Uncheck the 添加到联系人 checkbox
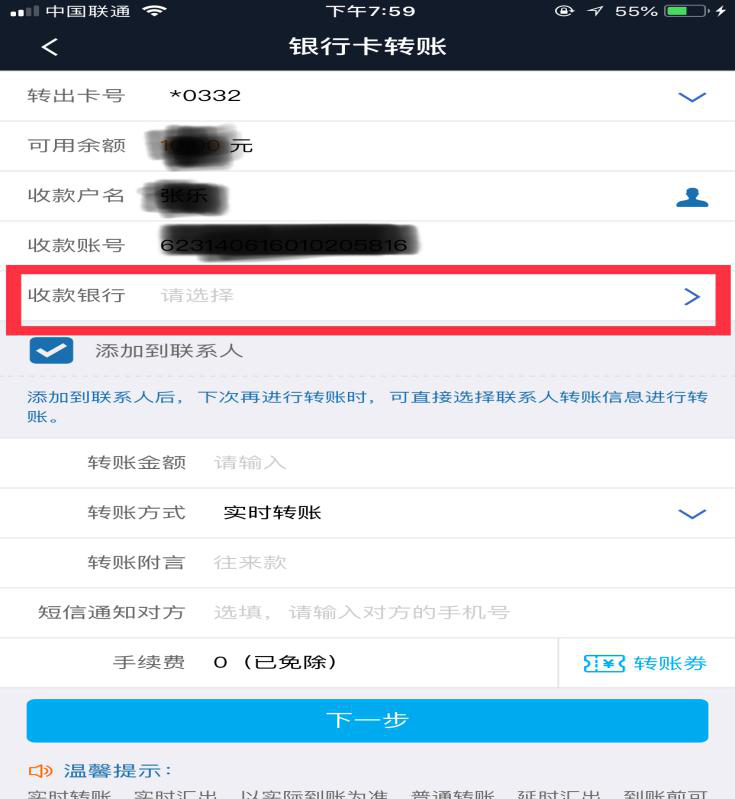This screenshot has width=735, height=799. (x=52, y=351)
